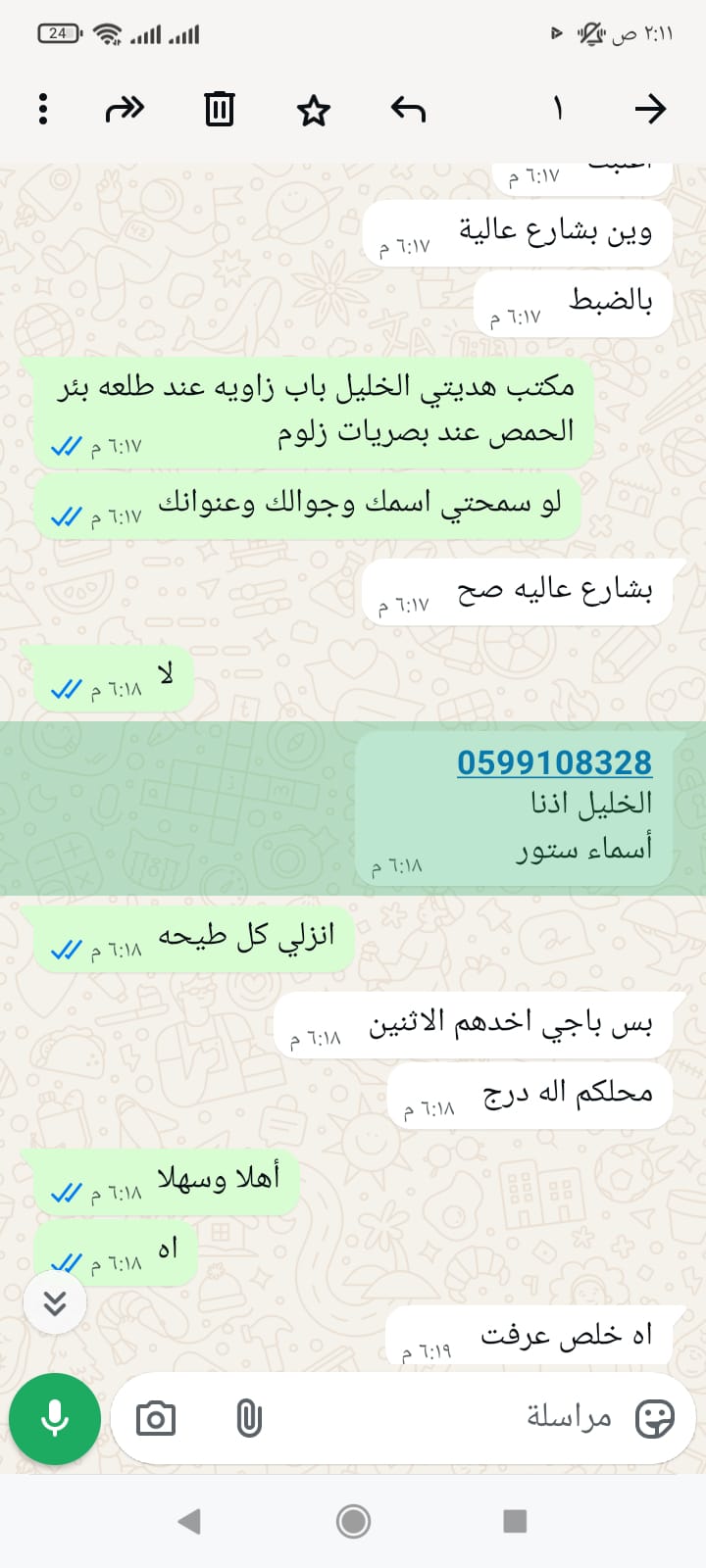706x1568 pixels.
Task: Open the overflow menu with three dots
Action: tap(43, 109)
